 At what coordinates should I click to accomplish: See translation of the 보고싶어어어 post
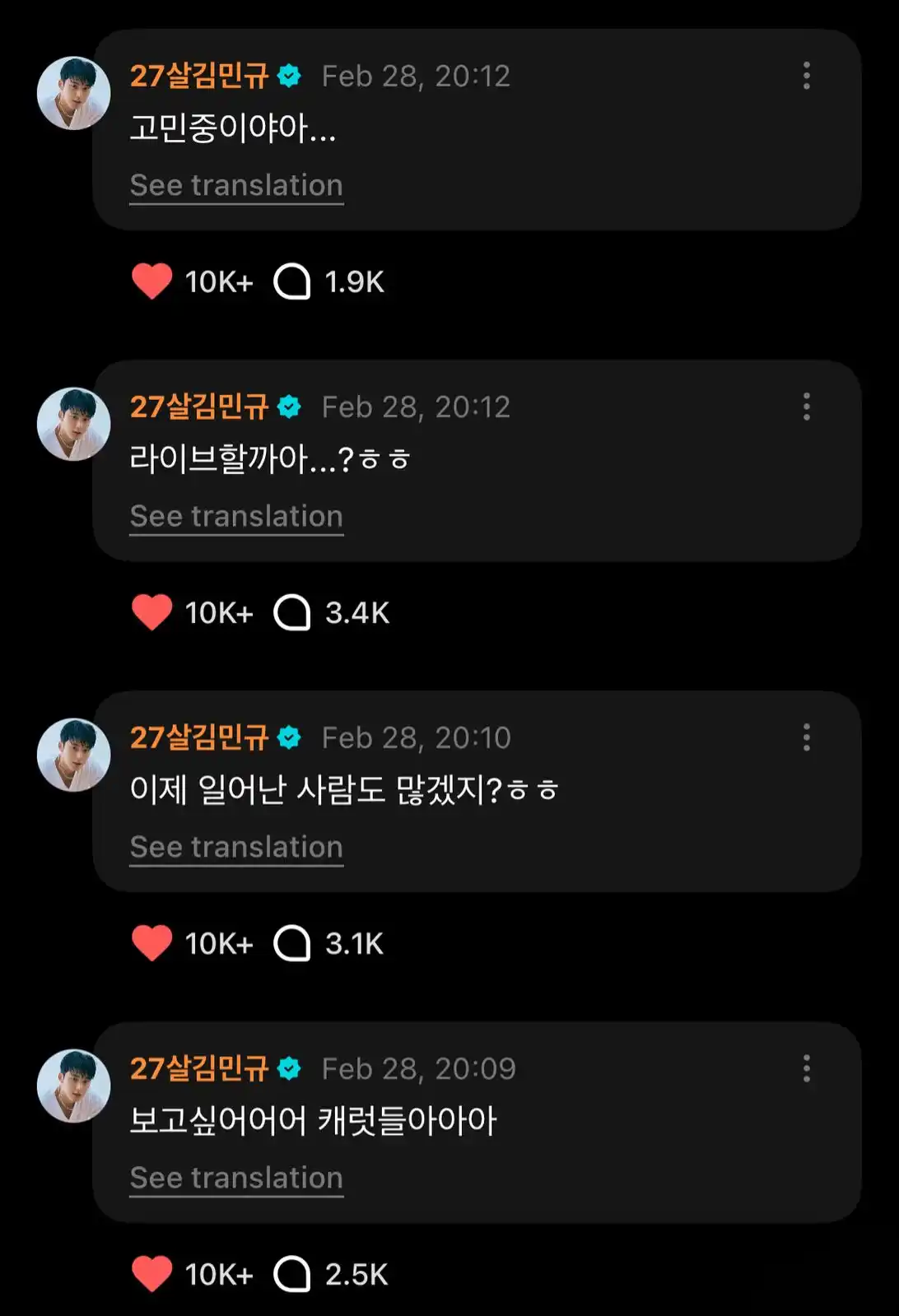pos(236,1179)
